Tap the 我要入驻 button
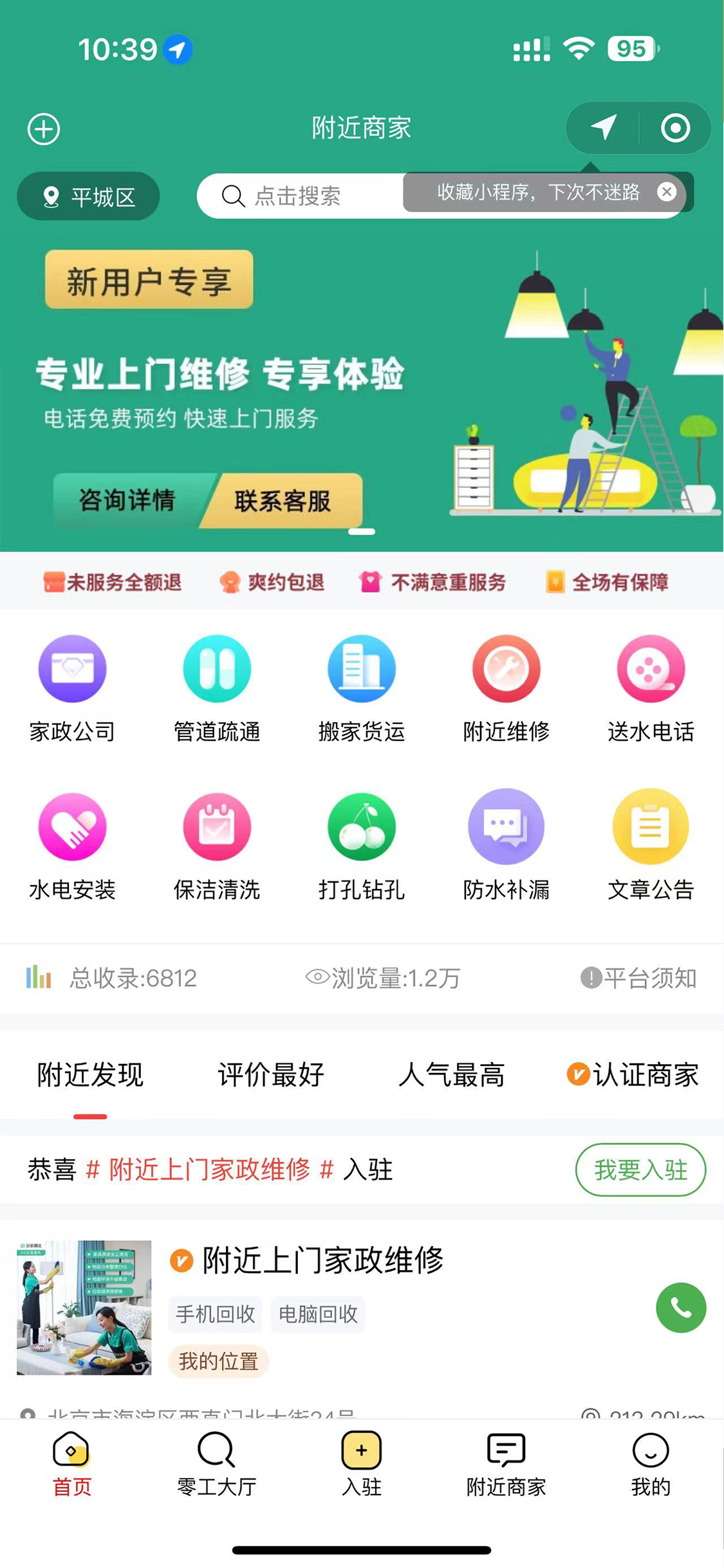This screenshot has width=724, height=1568. [640, 1170]
